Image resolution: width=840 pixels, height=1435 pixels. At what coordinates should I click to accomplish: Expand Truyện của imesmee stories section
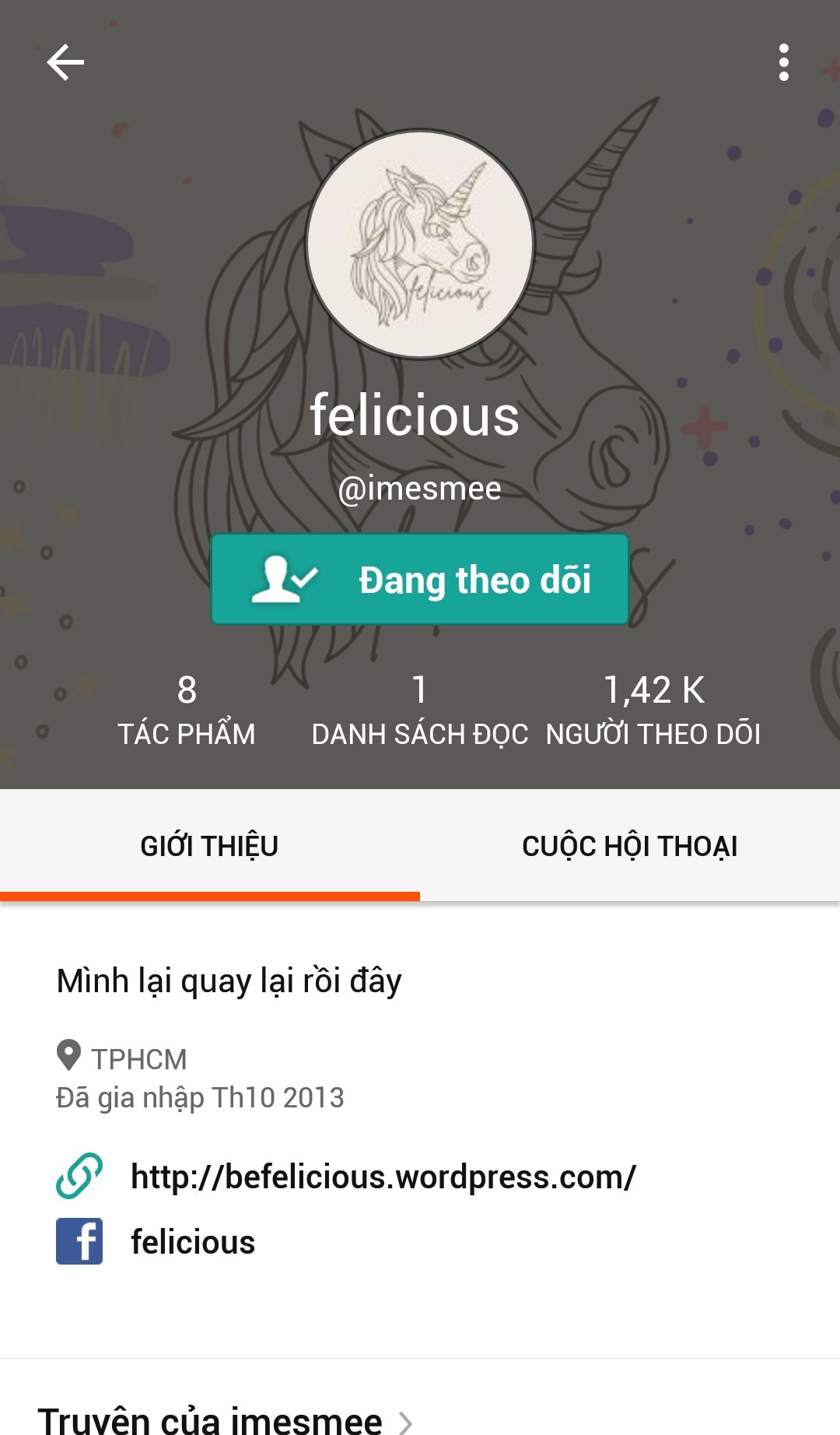point(226,1419)
